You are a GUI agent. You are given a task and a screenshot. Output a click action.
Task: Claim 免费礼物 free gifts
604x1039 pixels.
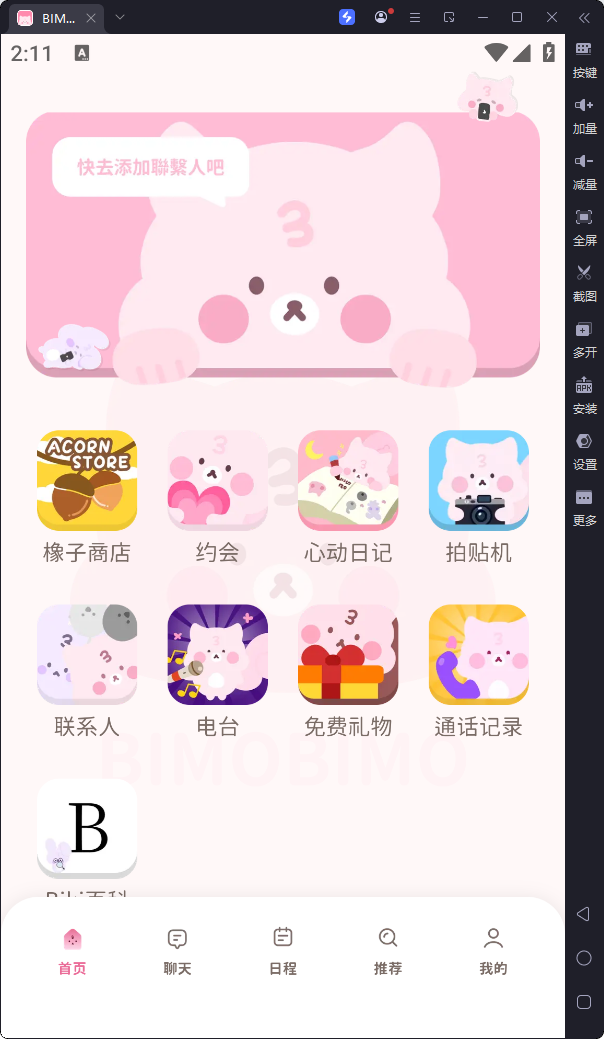pos(348,654)
